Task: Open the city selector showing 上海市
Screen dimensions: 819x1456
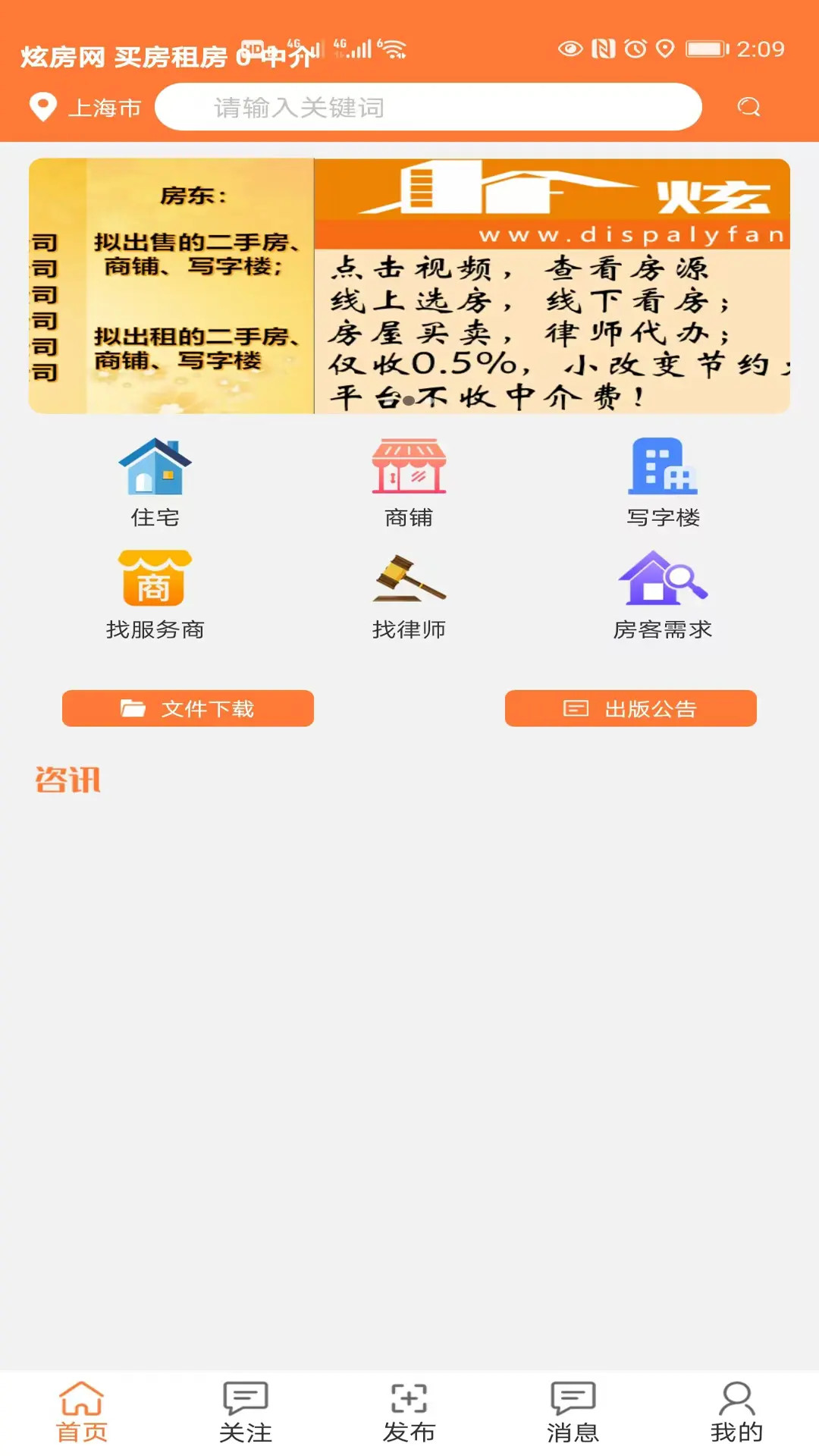Action: coord(104,107)
